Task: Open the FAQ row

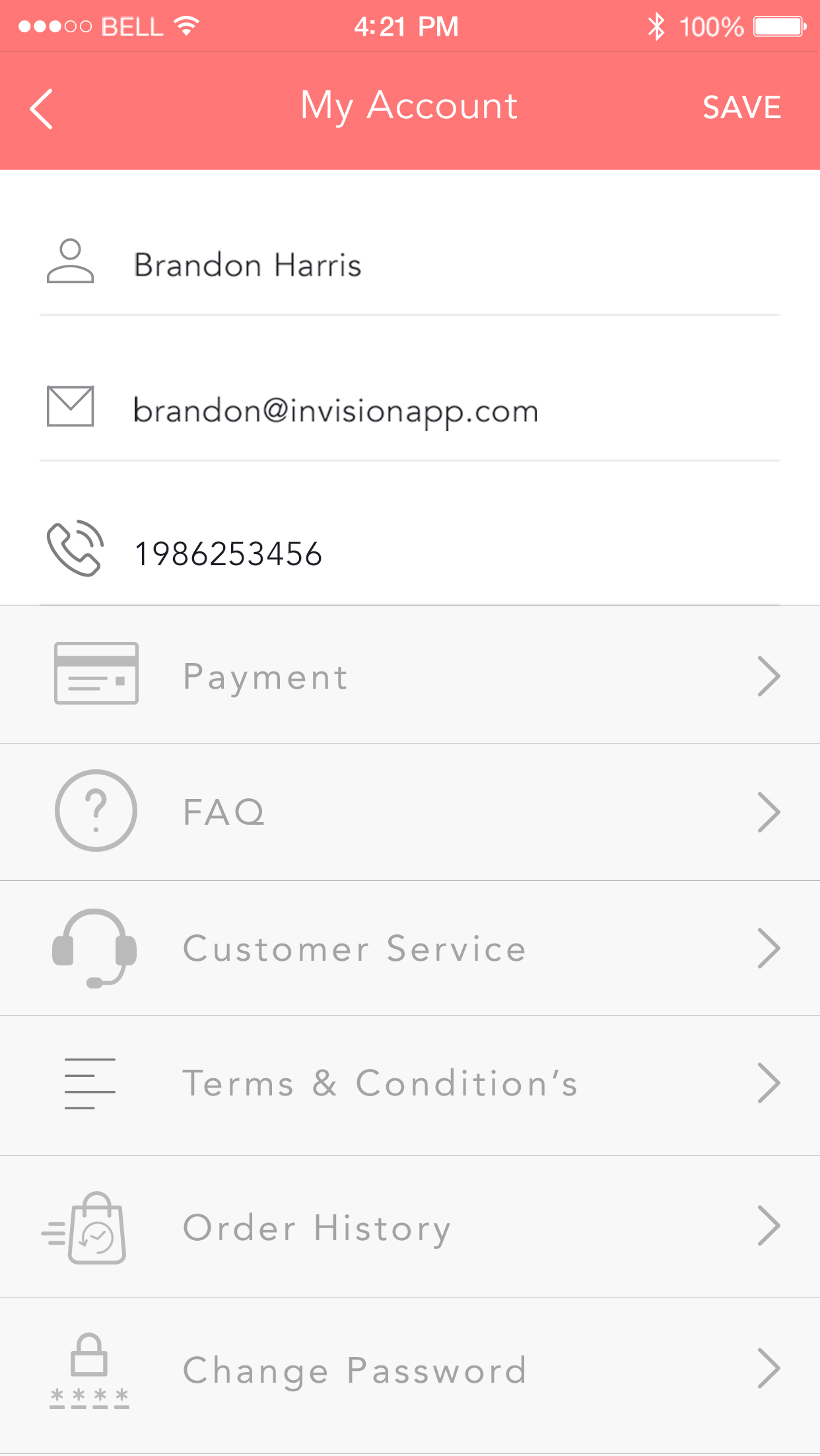Action: (x=410, y=812)
